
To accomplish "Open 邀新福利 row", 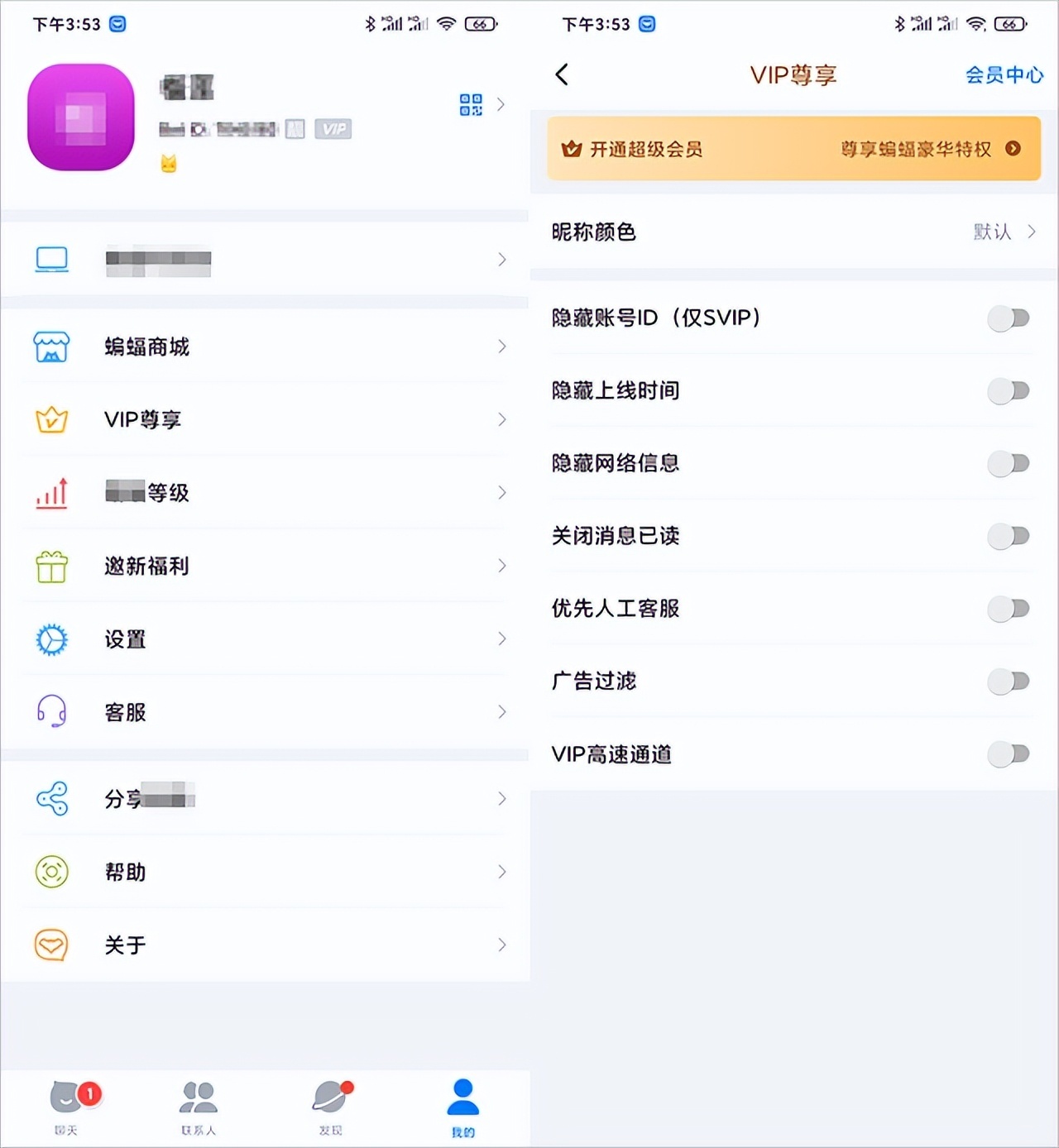I will tap(265, 567).
